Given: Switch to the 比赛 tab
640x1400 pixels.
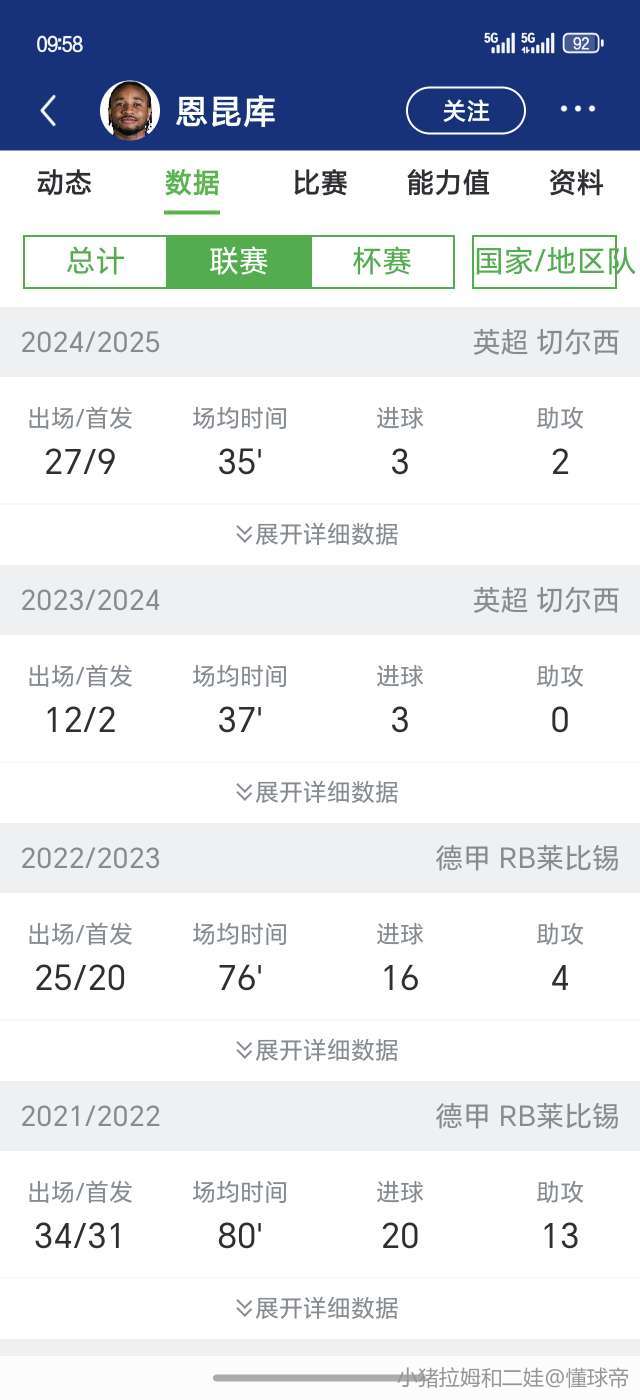Looking at the screenshot, I should point(320,183).
